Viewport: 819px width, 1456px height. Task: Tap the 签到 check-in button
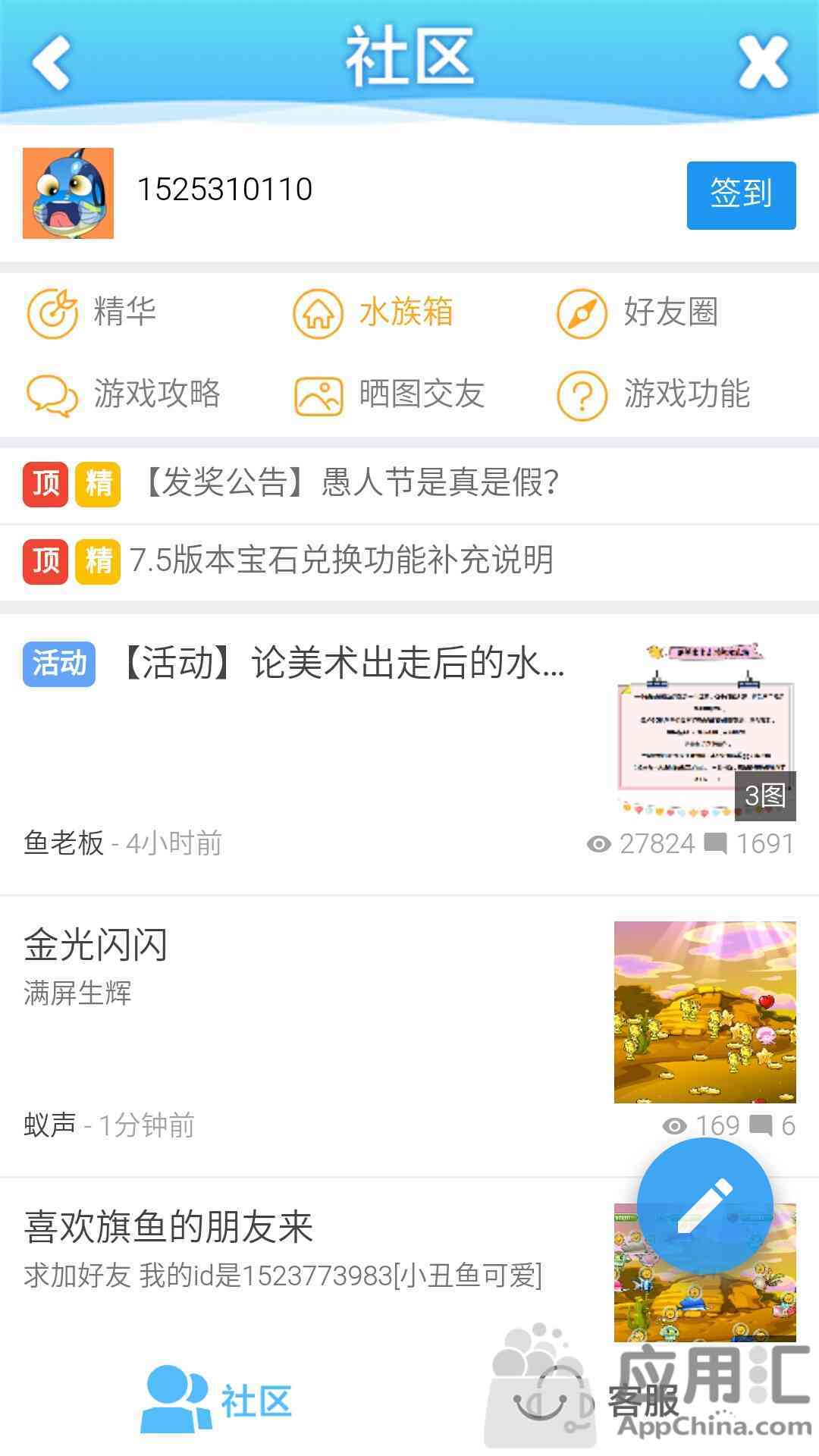coord(741,195)
